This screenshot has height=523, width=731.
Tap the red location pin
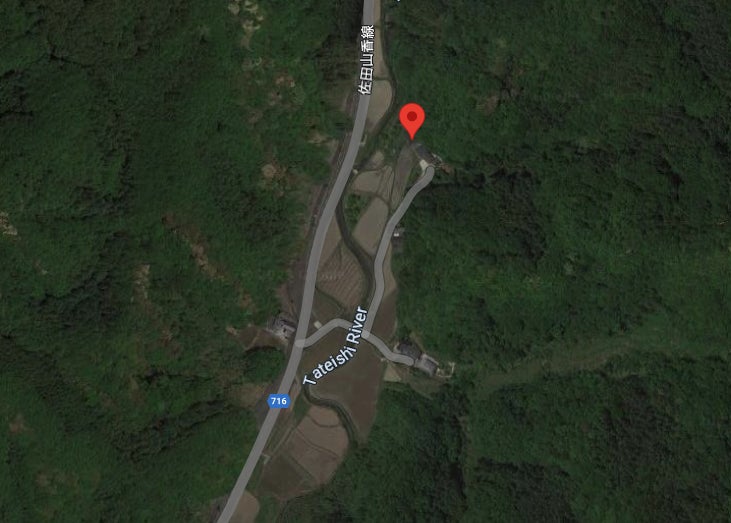(412, 119)
